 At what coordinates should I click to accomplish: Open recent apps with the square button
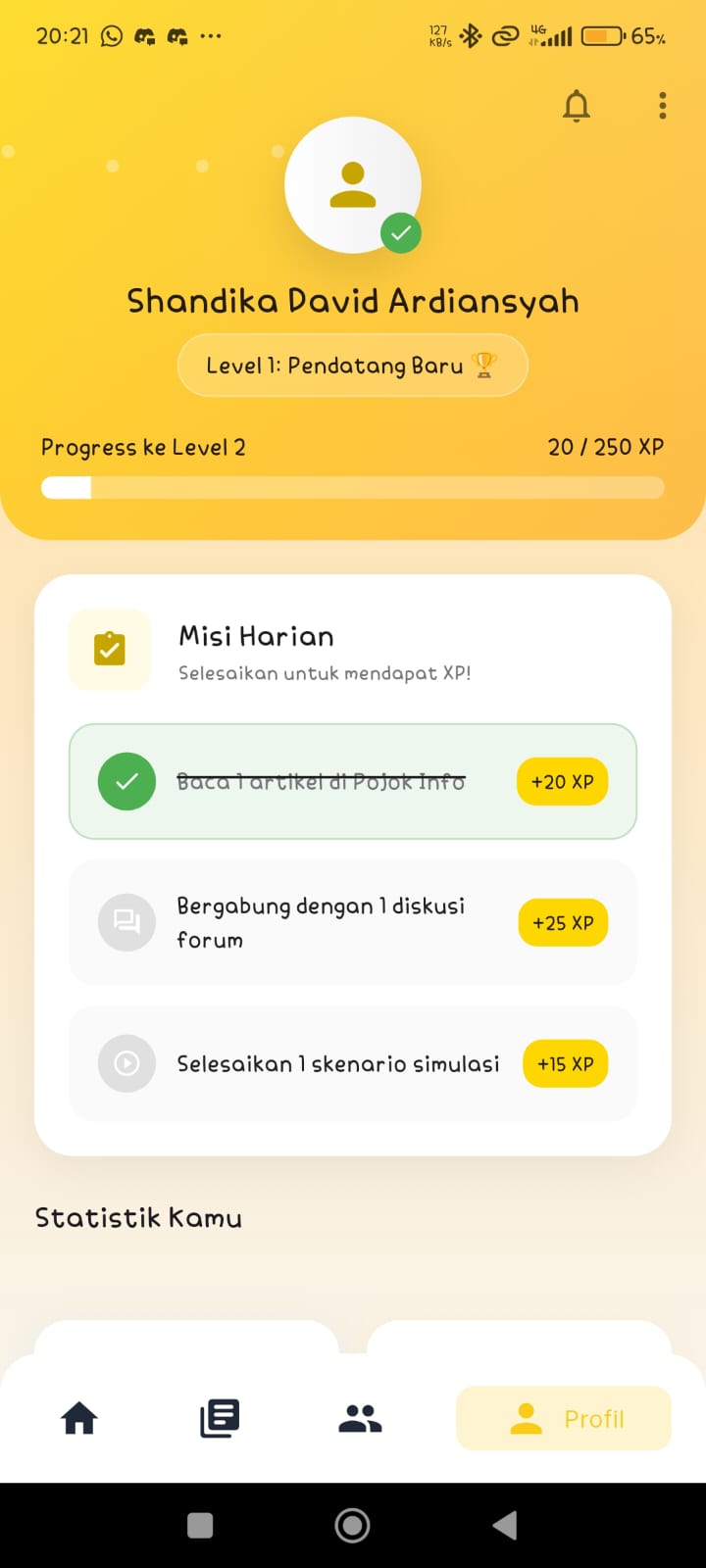[200, 1525]
